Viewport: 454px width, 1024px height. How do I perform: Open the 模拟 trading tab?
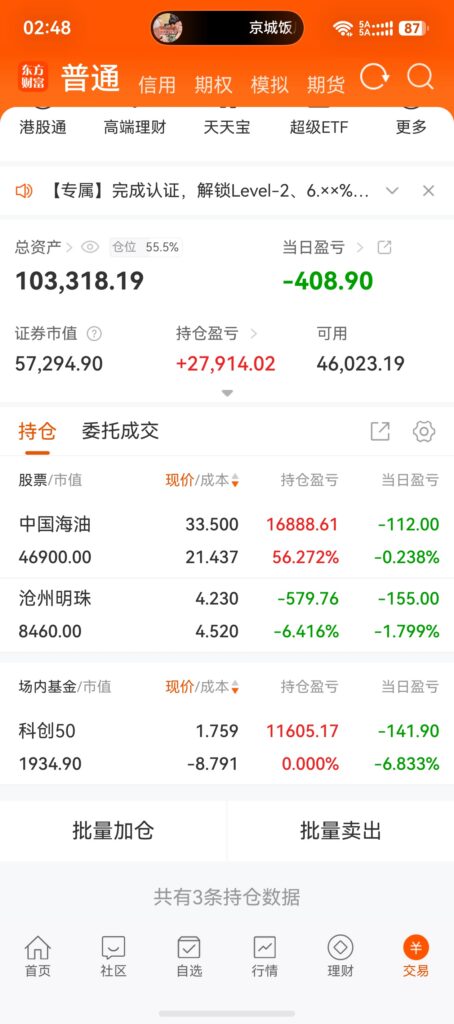(x=269, y=85)
